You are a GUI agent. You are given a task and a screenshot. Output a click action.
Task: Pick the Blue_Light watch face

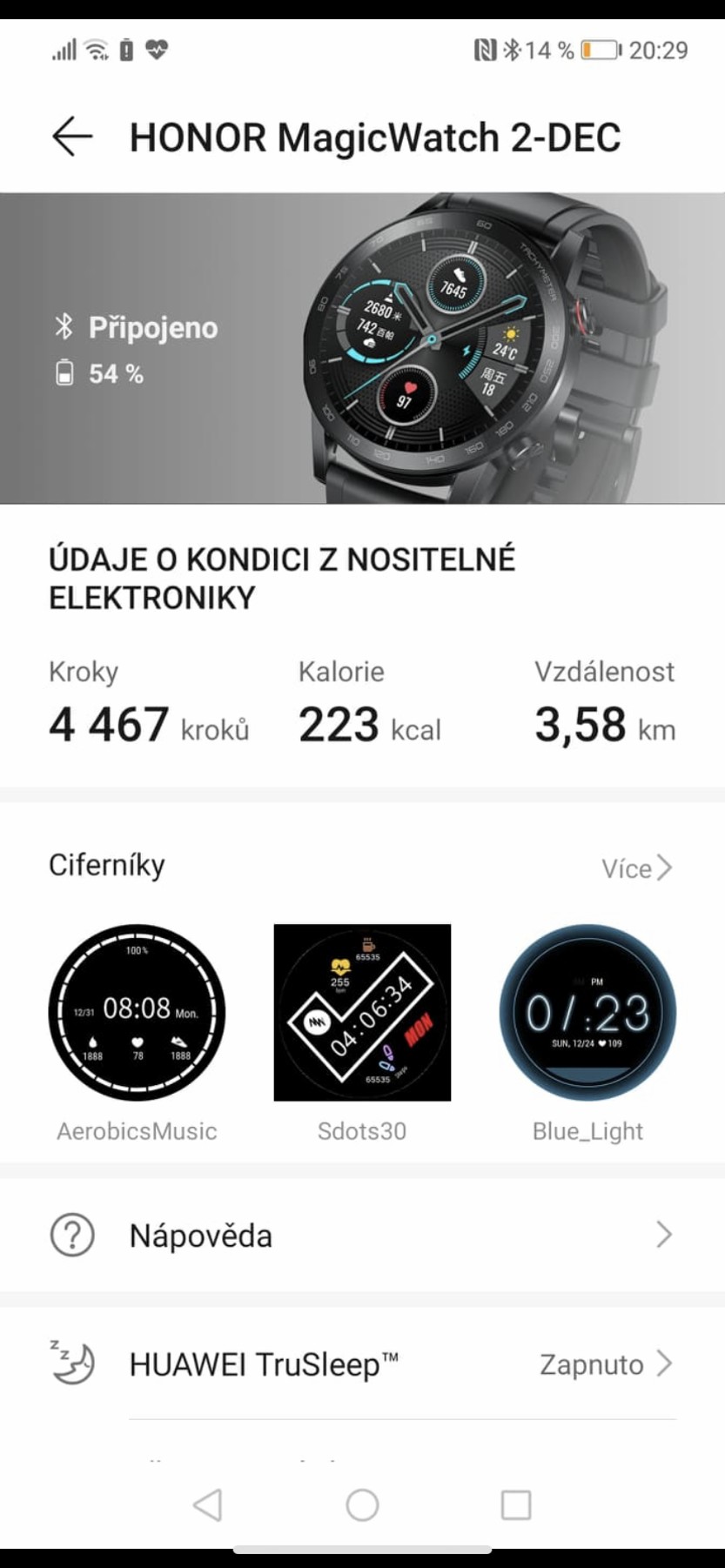coord(587,1013)
